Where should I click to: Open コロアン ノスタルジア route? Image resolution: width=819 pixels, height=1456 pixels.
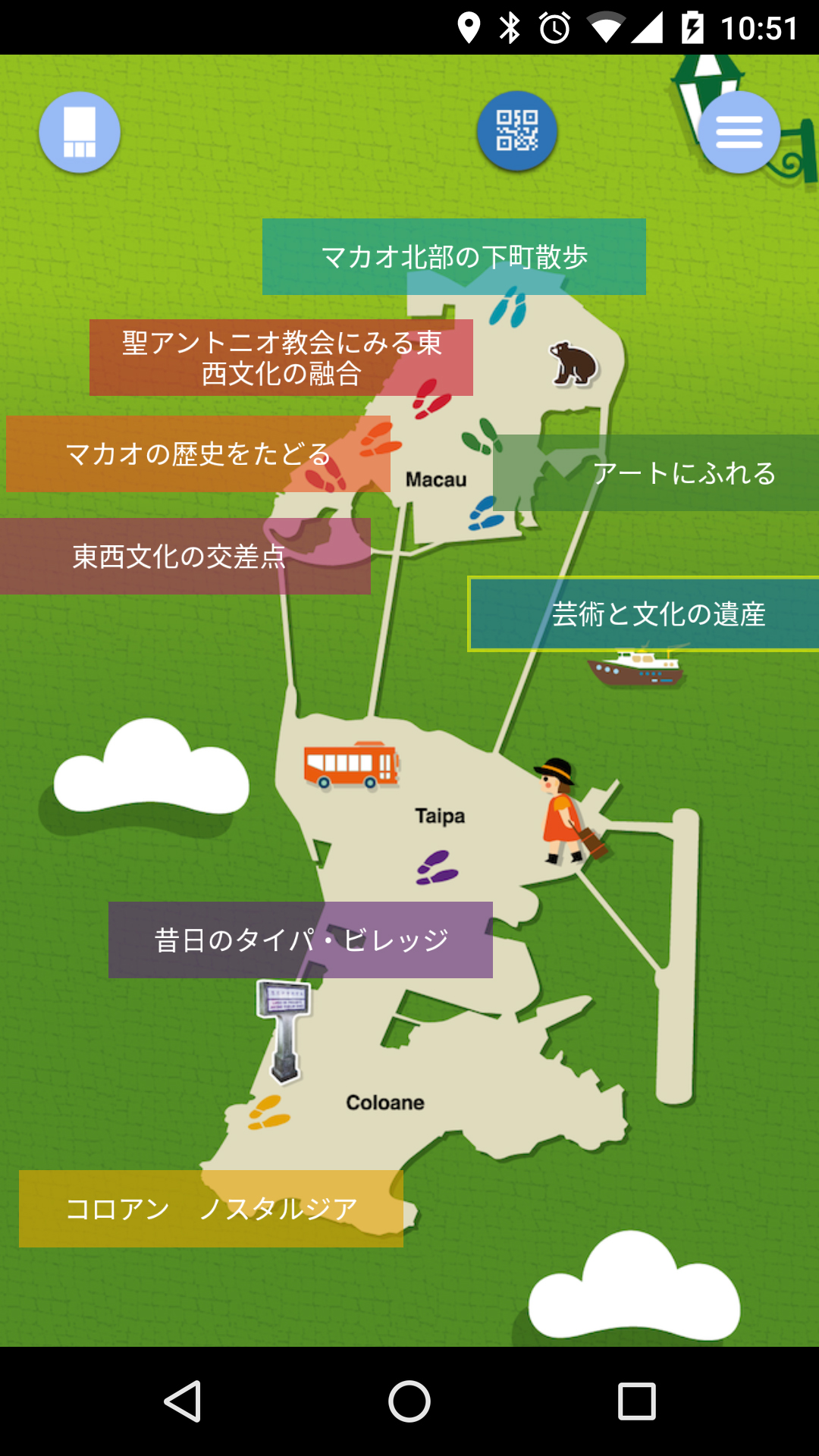211,1209
